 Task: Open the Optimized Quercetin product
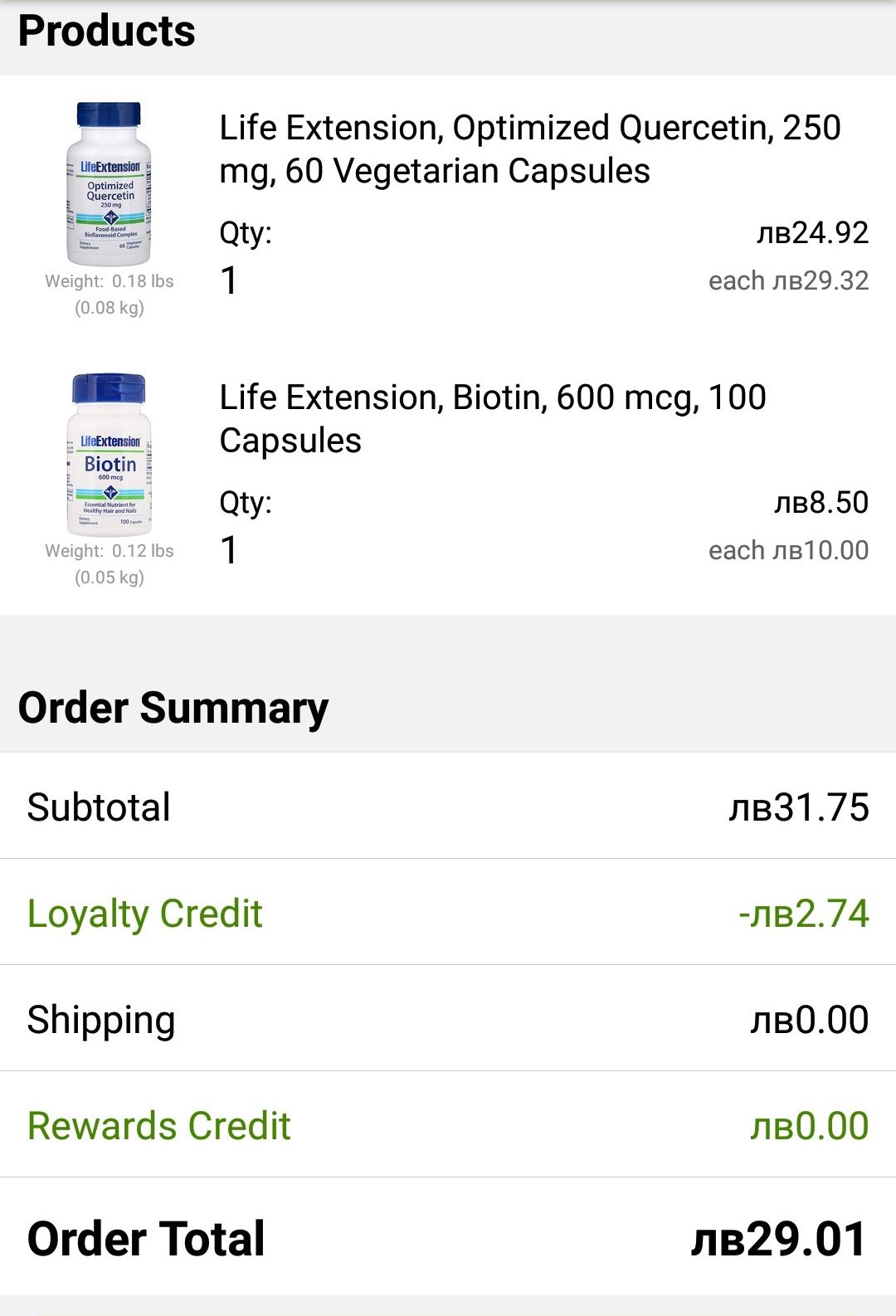[x=529, y=149]
